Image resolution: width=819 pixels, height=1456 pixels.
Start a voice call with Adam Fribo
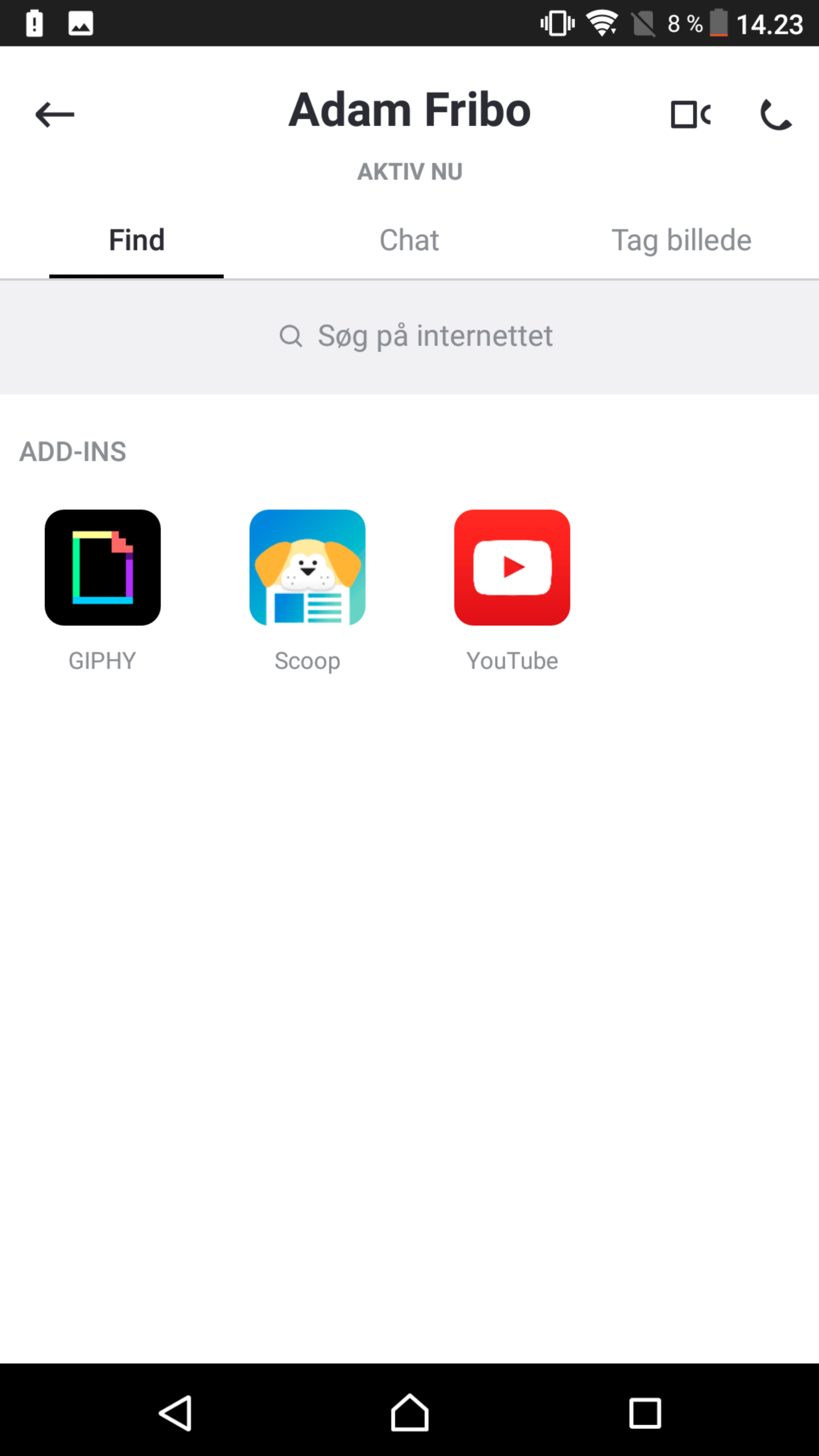point(775,115)
